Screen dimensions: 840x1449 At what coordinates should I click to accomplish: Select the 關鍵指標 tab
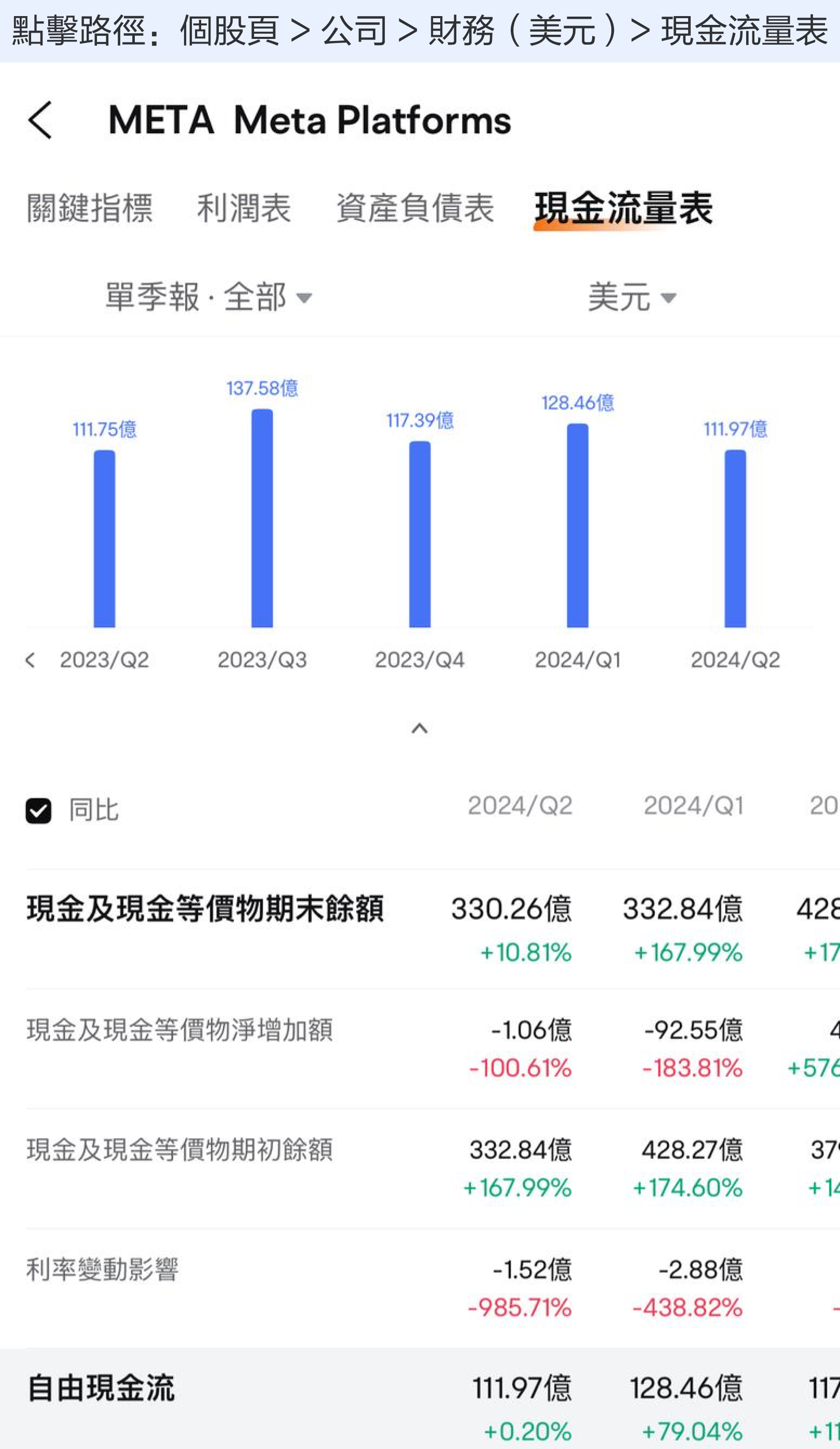click(89, 209)
